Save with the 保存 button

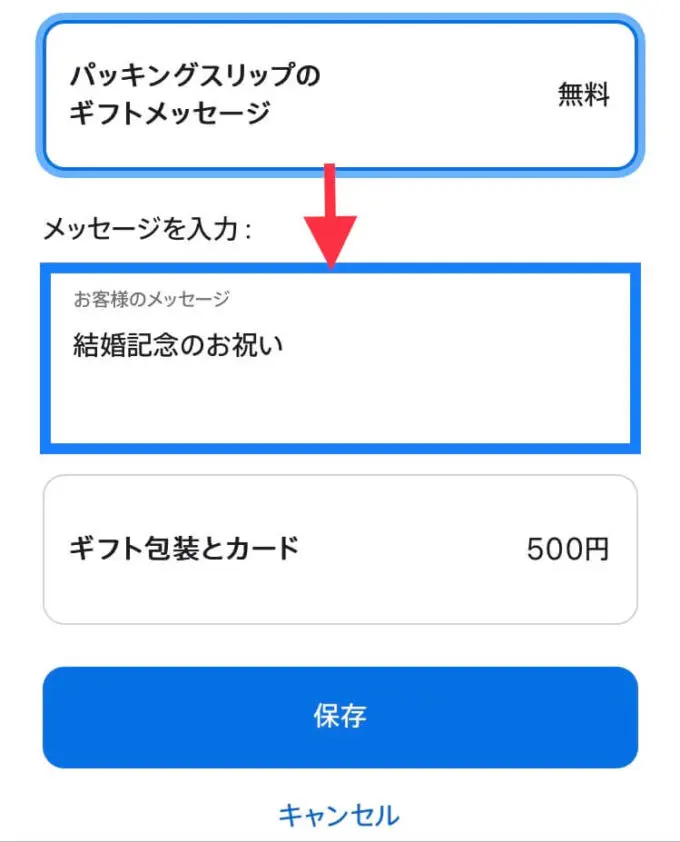click(340, 717)
